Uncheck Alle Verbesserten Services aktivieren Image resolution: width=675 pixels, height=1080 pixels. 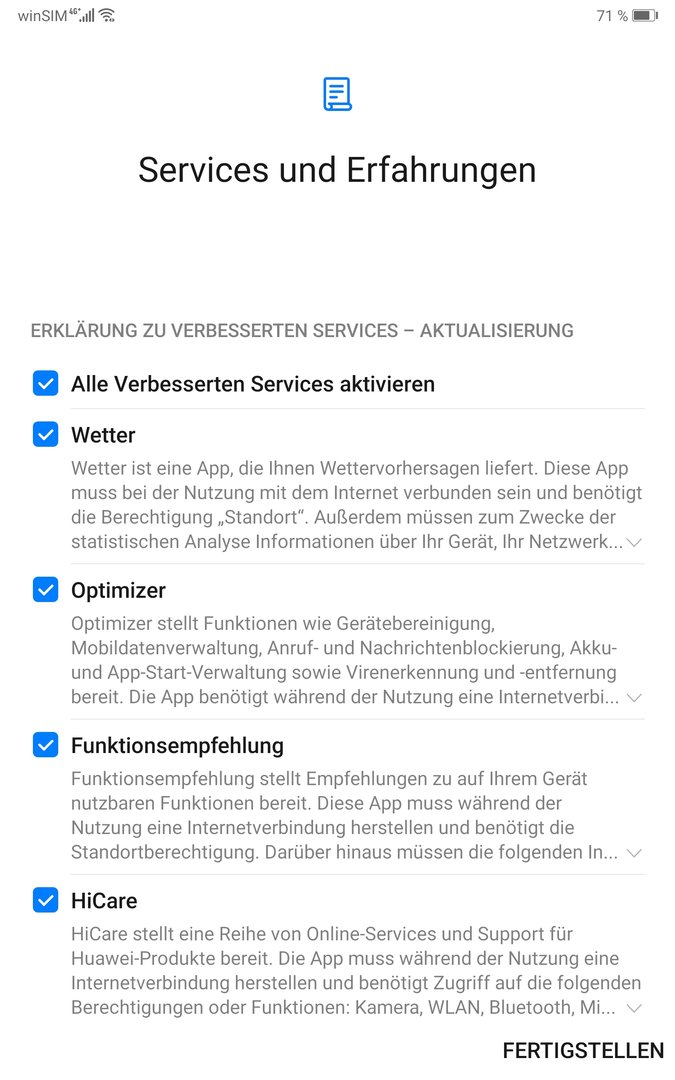coord(45,384)
